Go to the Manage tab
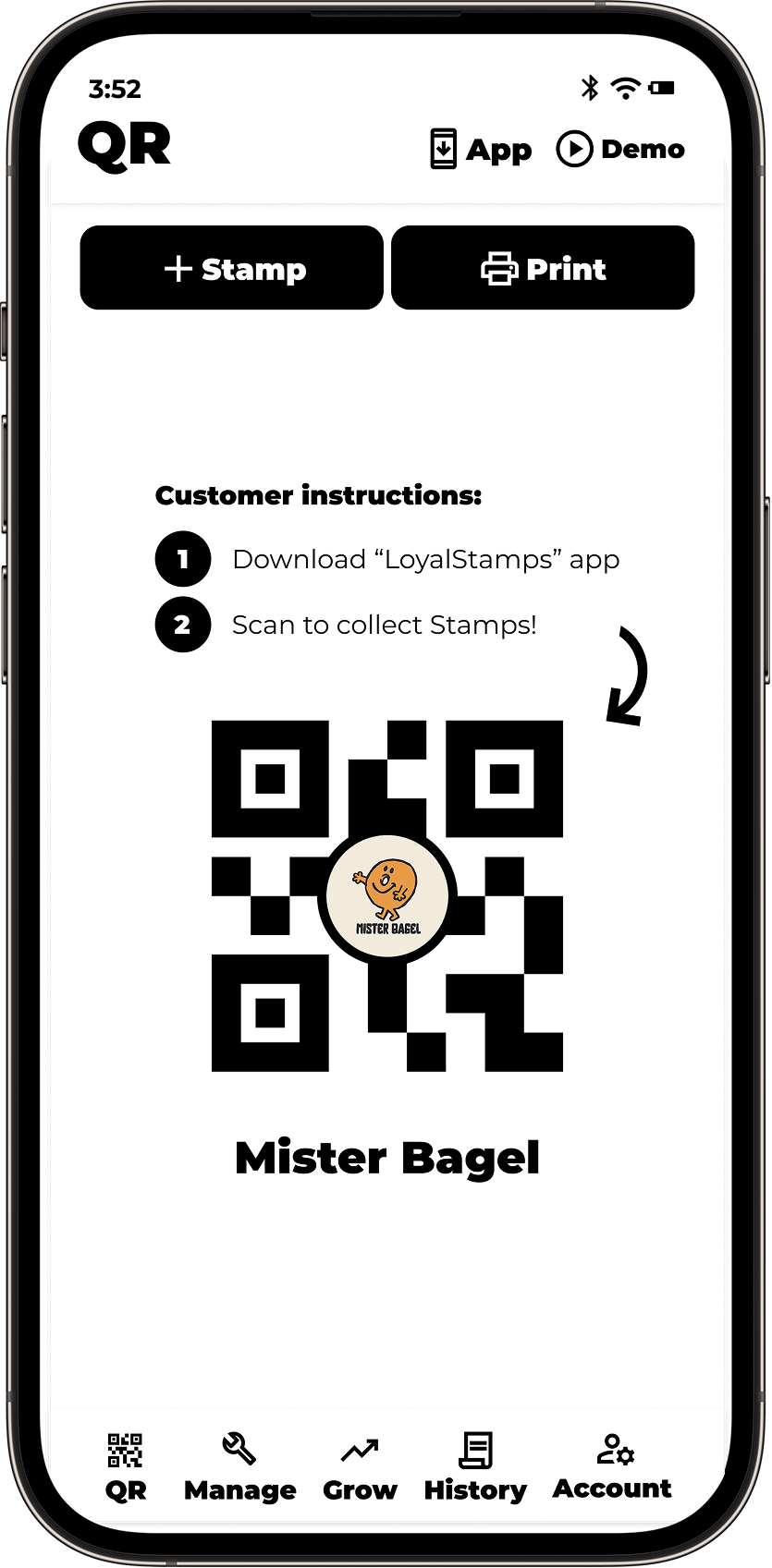 tap(239, 1466)
